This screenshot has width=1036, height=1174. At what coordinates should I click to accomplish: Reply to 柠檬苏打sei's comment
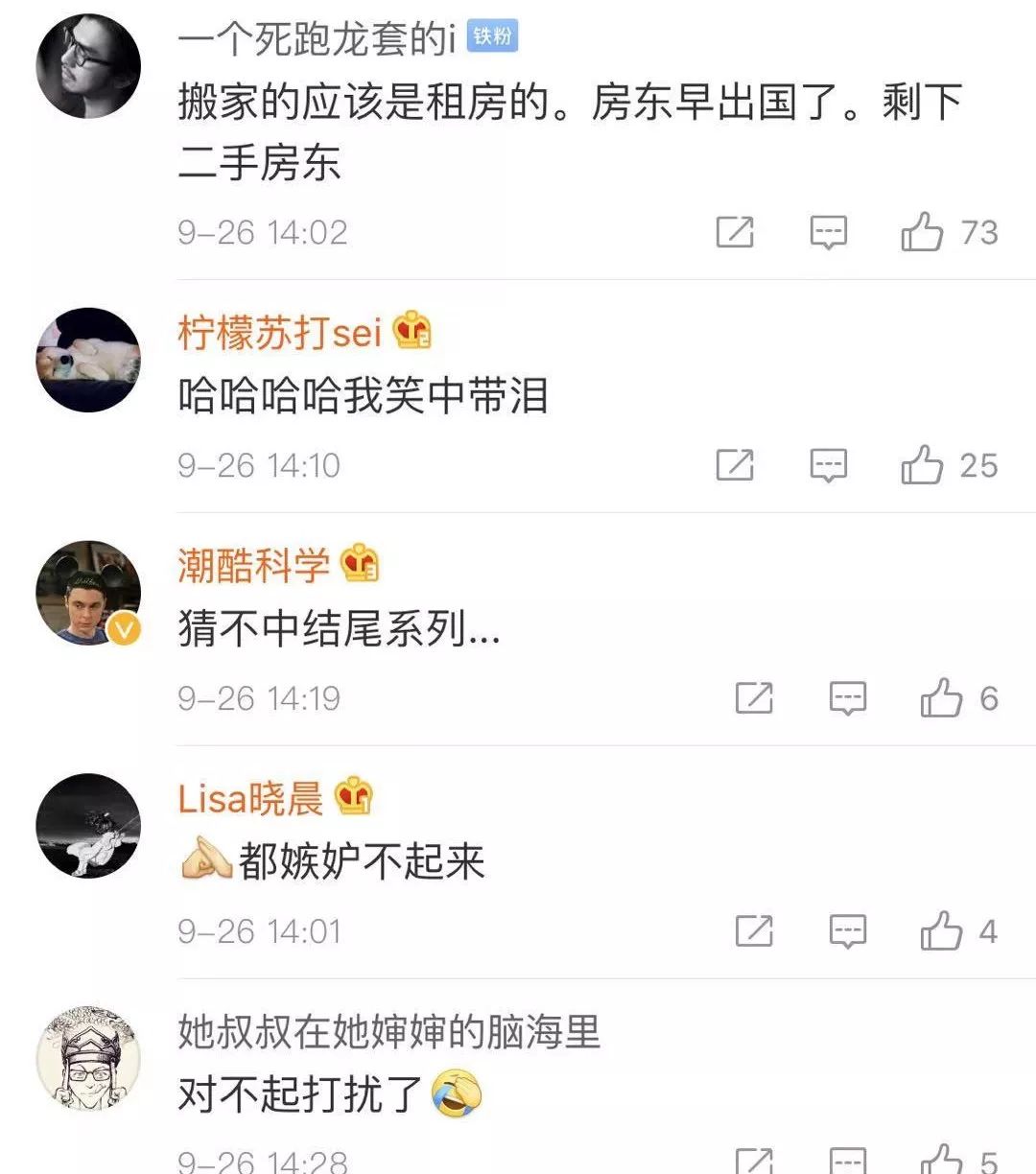pos(829,465)
